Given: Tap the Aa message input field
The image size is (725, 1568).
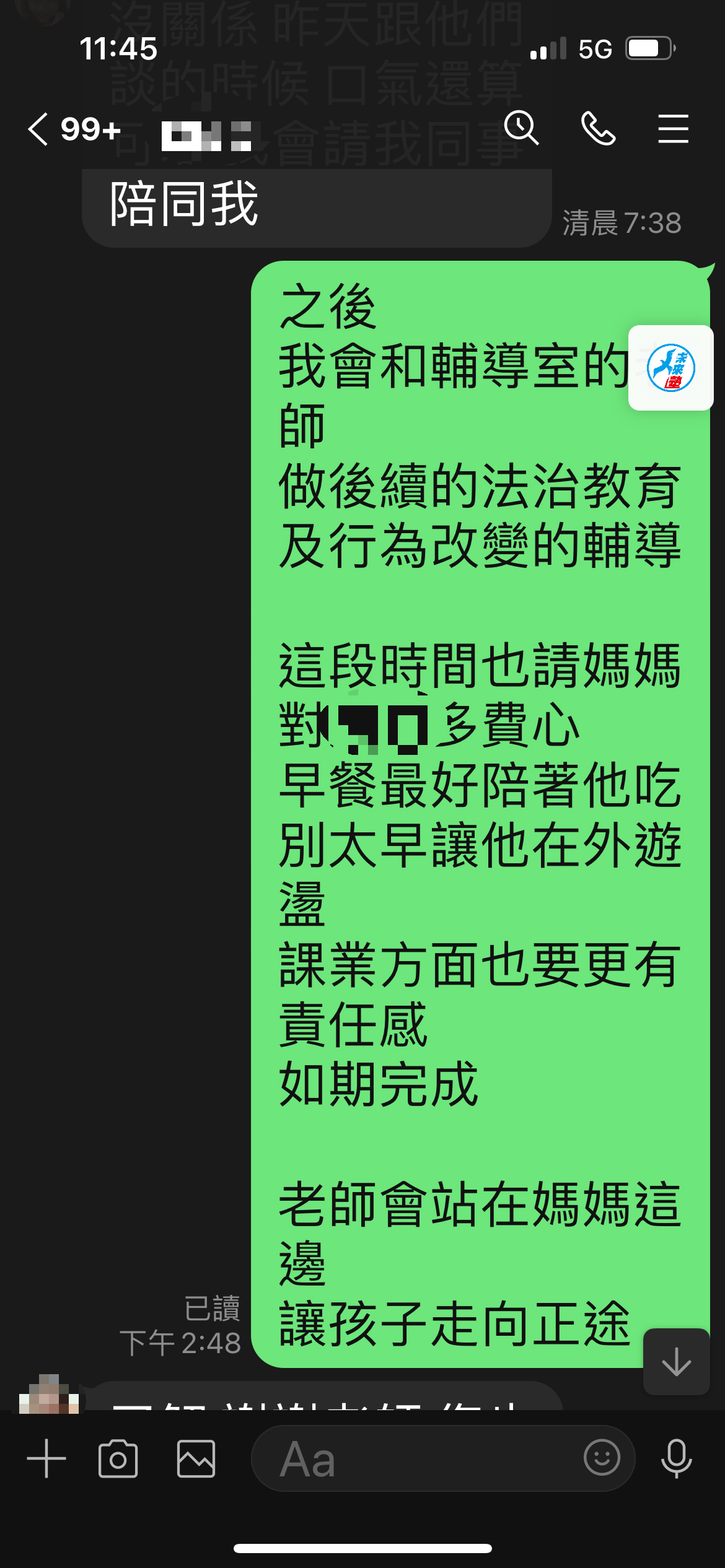Looking at the screenshot, I should pyautogui.click(x=415, y=1458).
